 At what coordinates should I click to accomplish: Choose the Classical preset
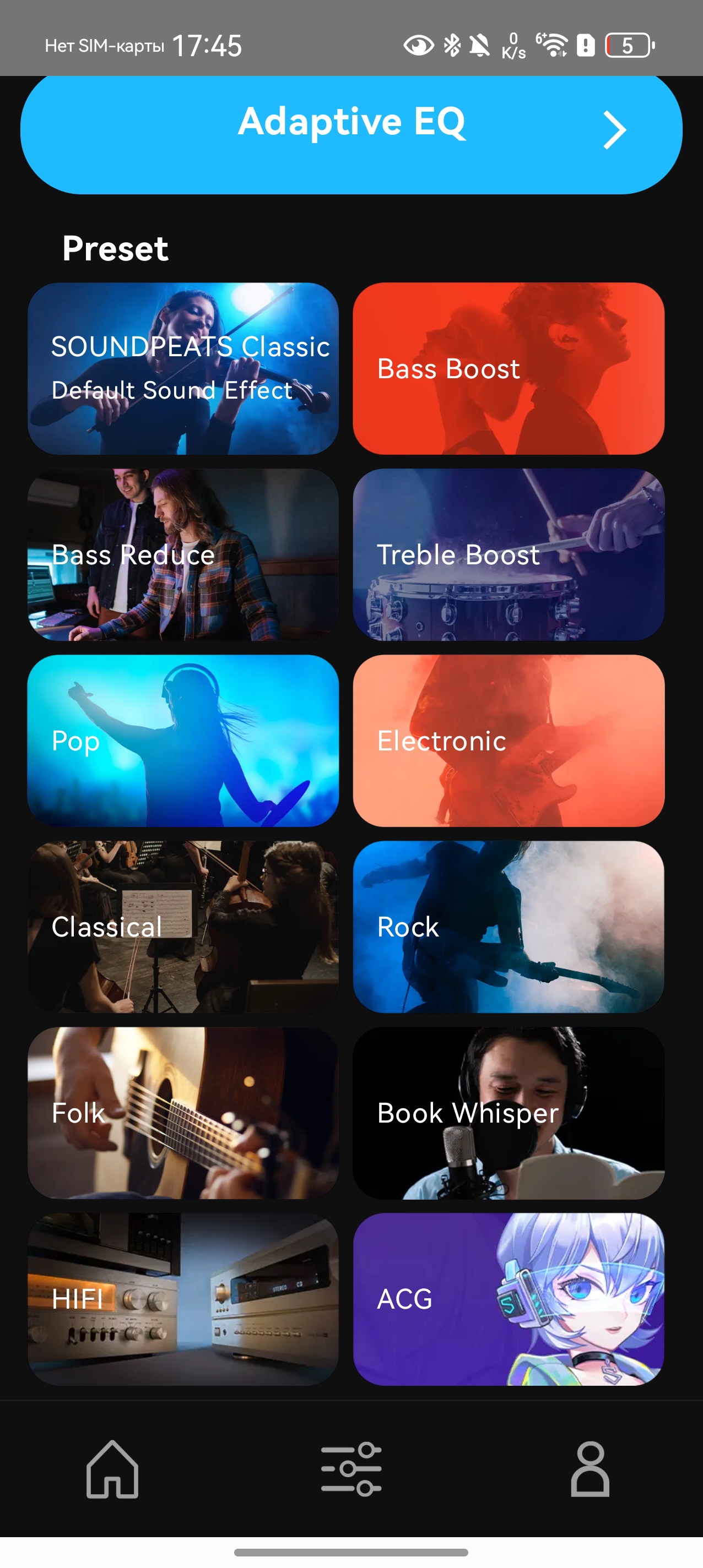point(183,927)
